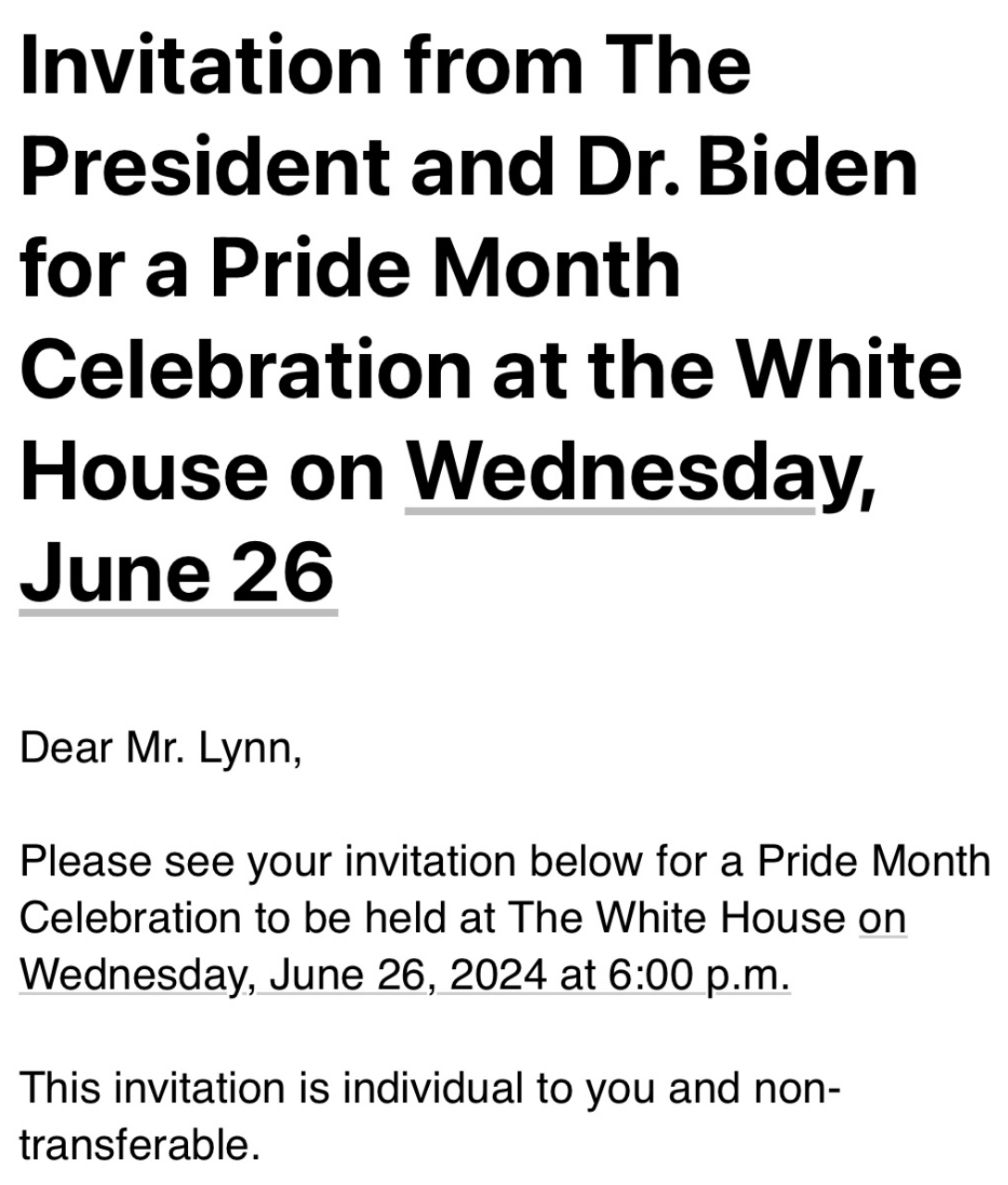The width and height of the screenshot is (1008, 1185).
Task: Tap the underlined "Wednesday, June 26" date in the subject
Action: coord(611,471)
